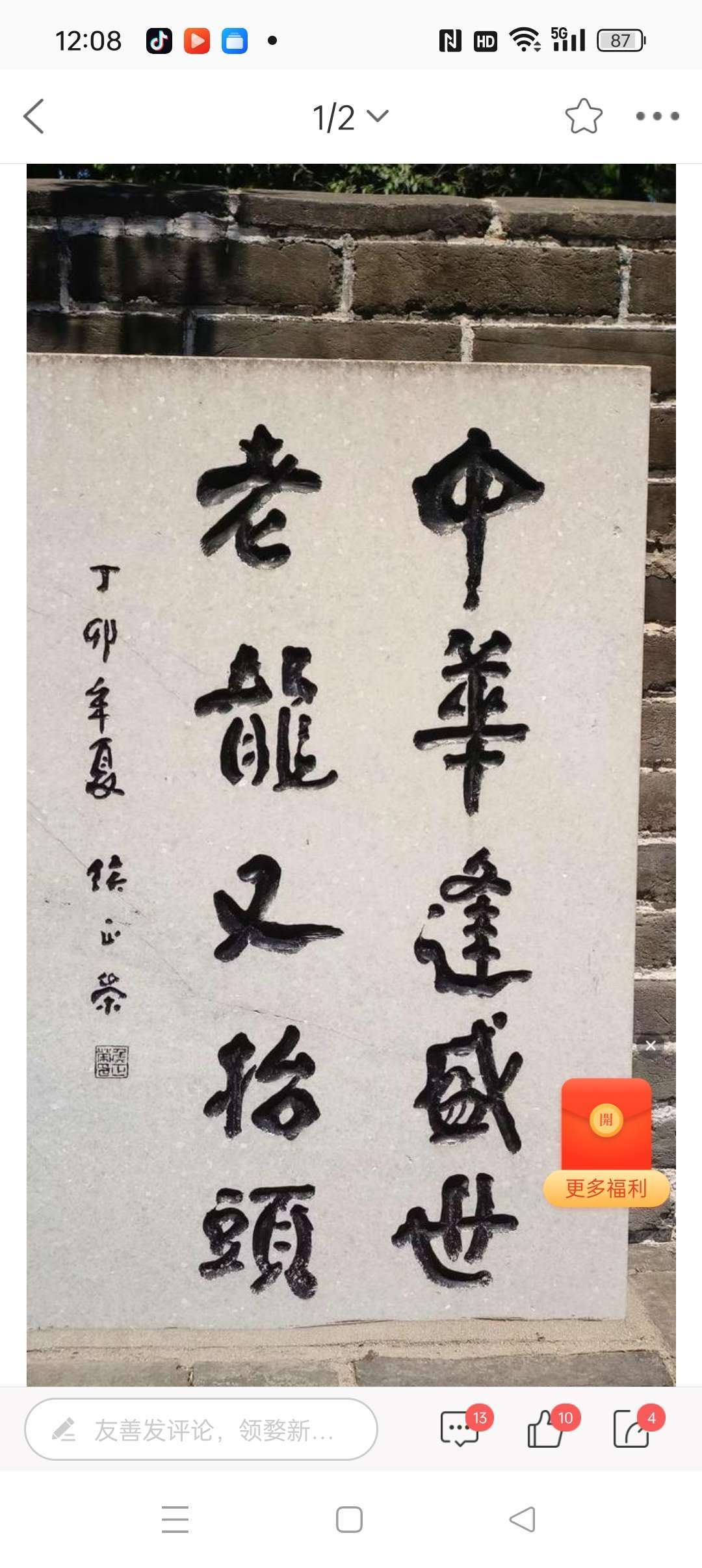Screen dimensions: 702x1568
Task: Tap the comment input field
Action: pos(201,1430)
